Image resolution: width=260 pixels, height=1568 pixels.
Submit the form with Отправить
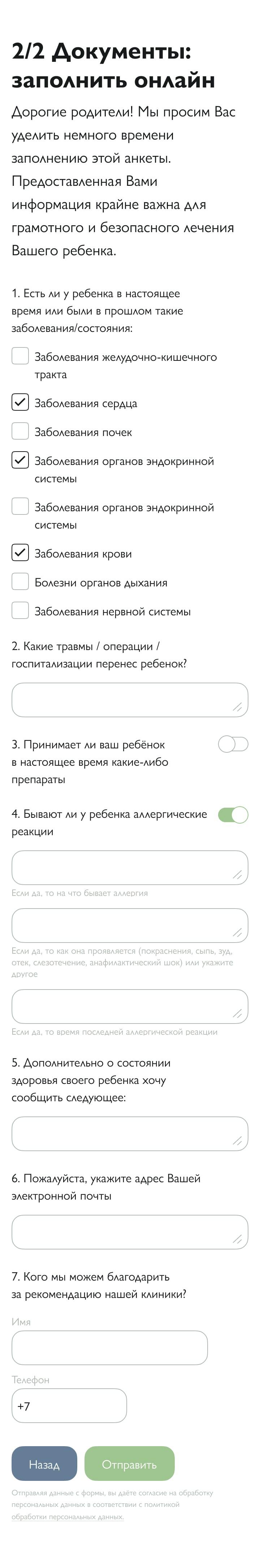[129, 1464]
